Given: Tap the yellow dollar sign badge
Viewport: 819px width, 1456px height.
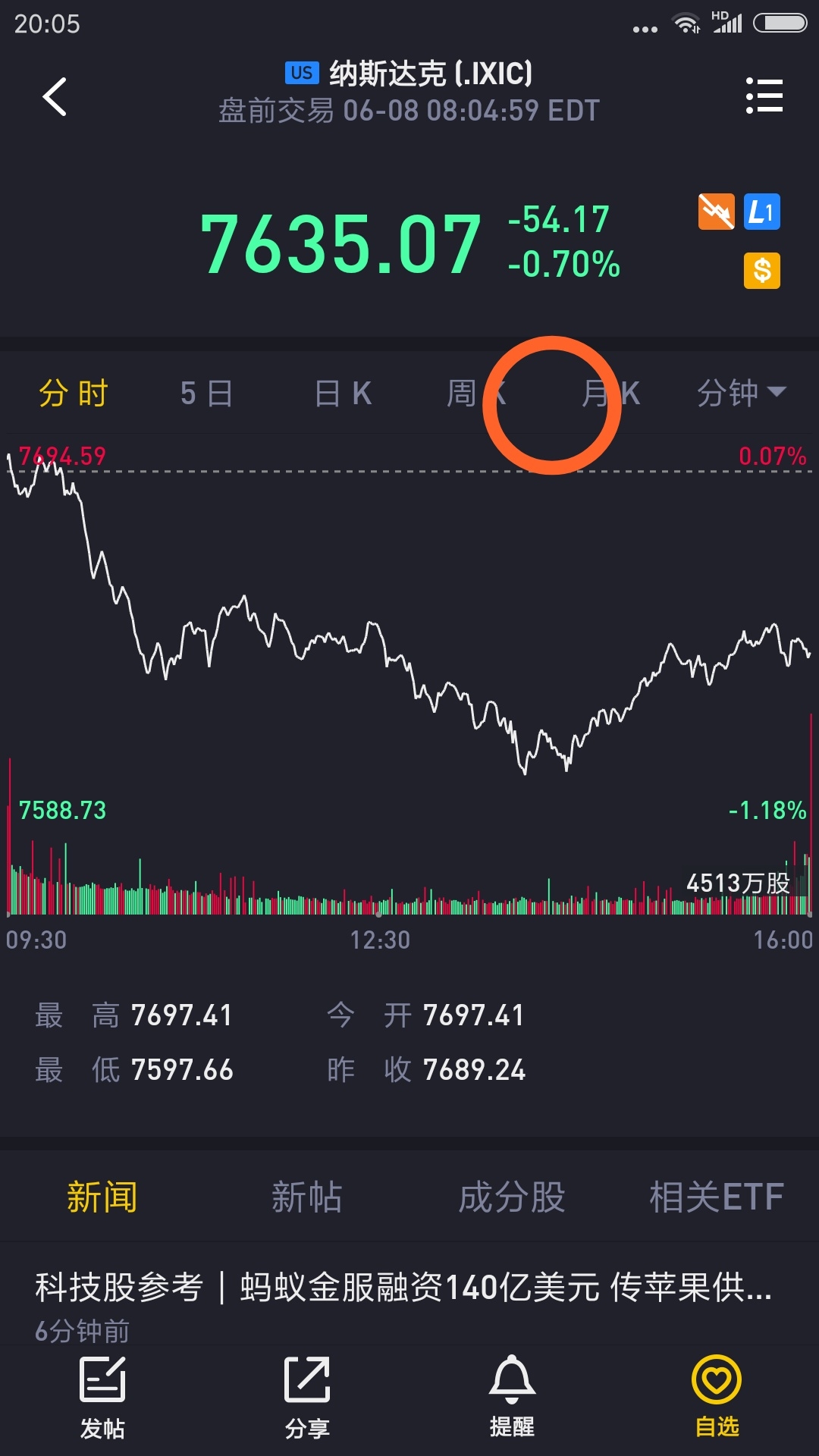Looking at the screenshot, I should [x=762, y=271].
